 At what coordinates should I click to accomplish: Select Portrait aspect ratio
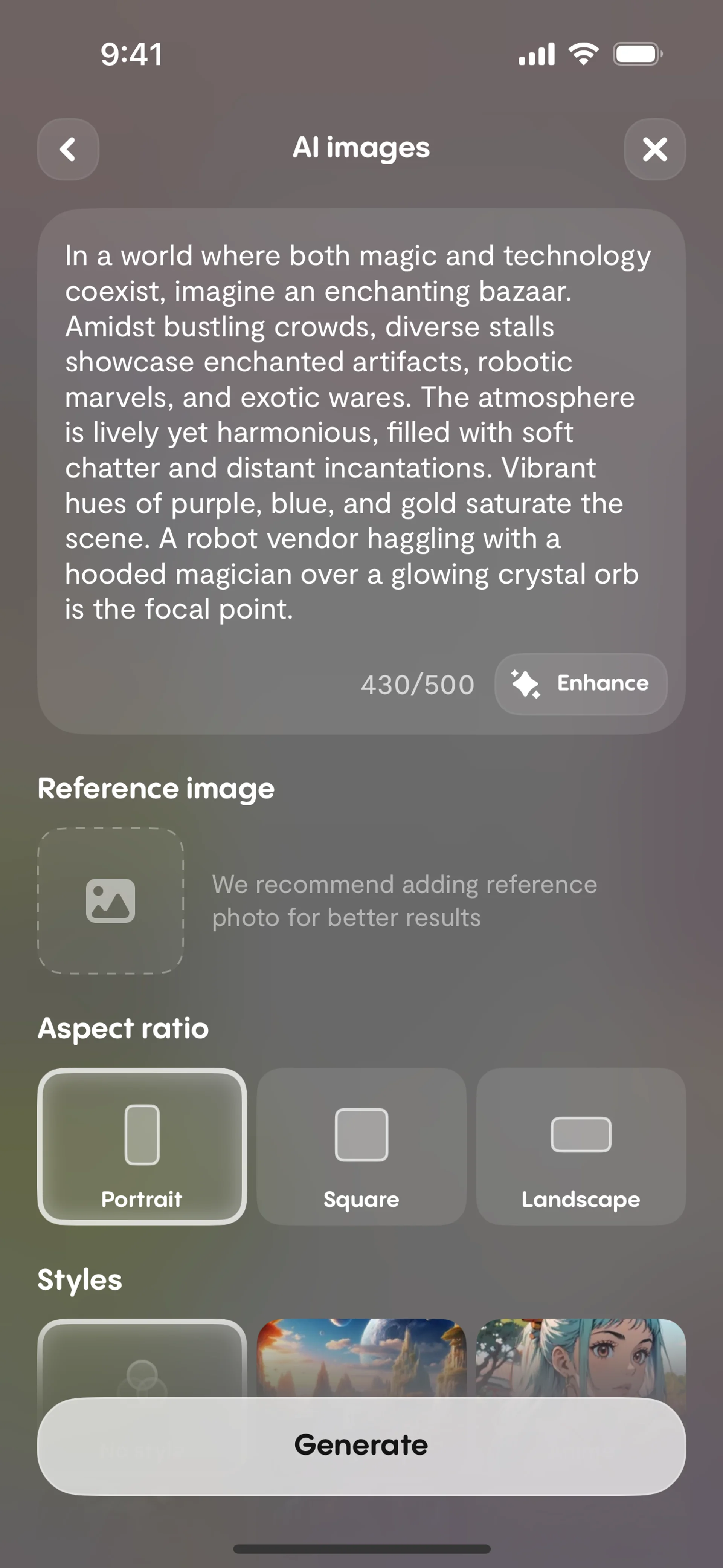tap(142, 1146)
